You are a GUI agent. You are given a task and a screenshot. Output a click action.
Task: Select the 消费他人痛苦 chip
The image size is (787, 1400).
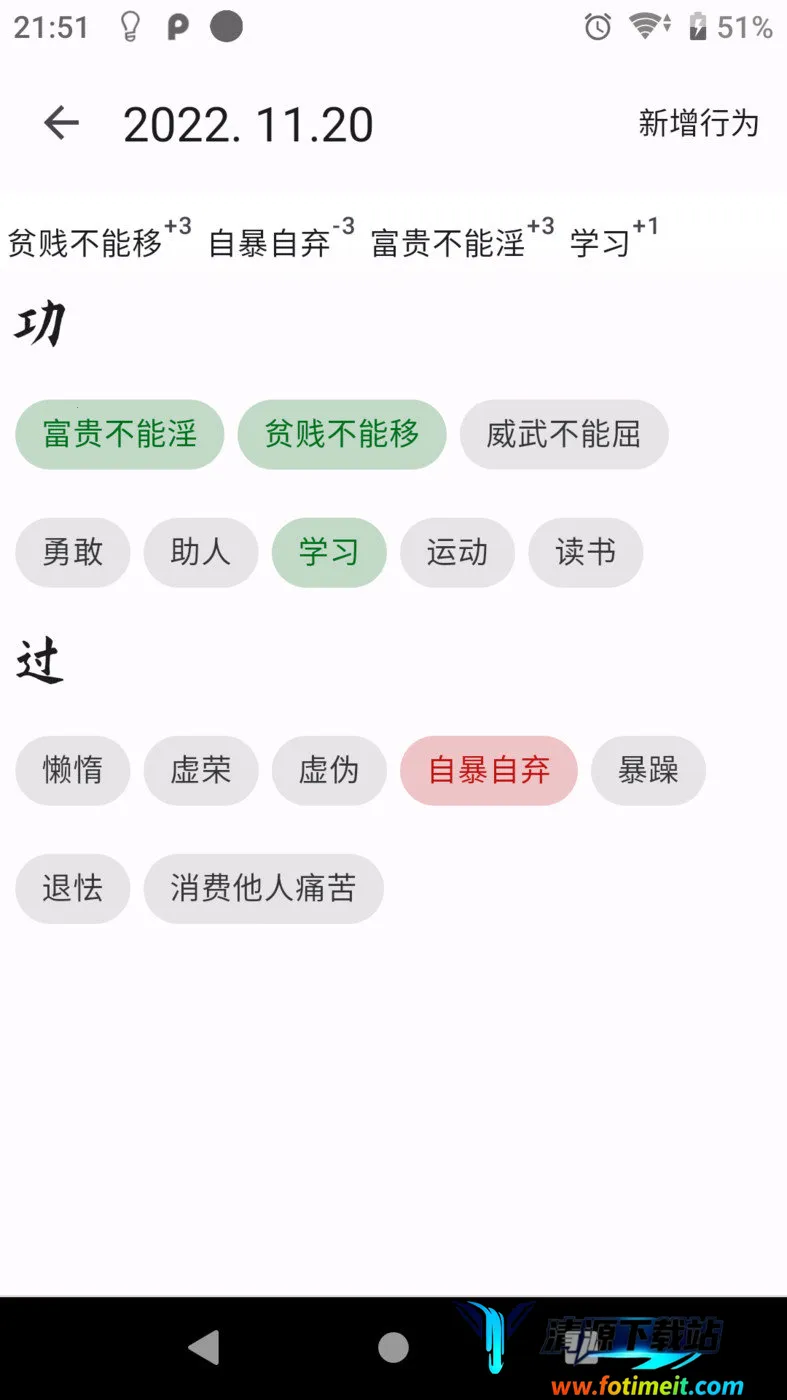(263, 888)
